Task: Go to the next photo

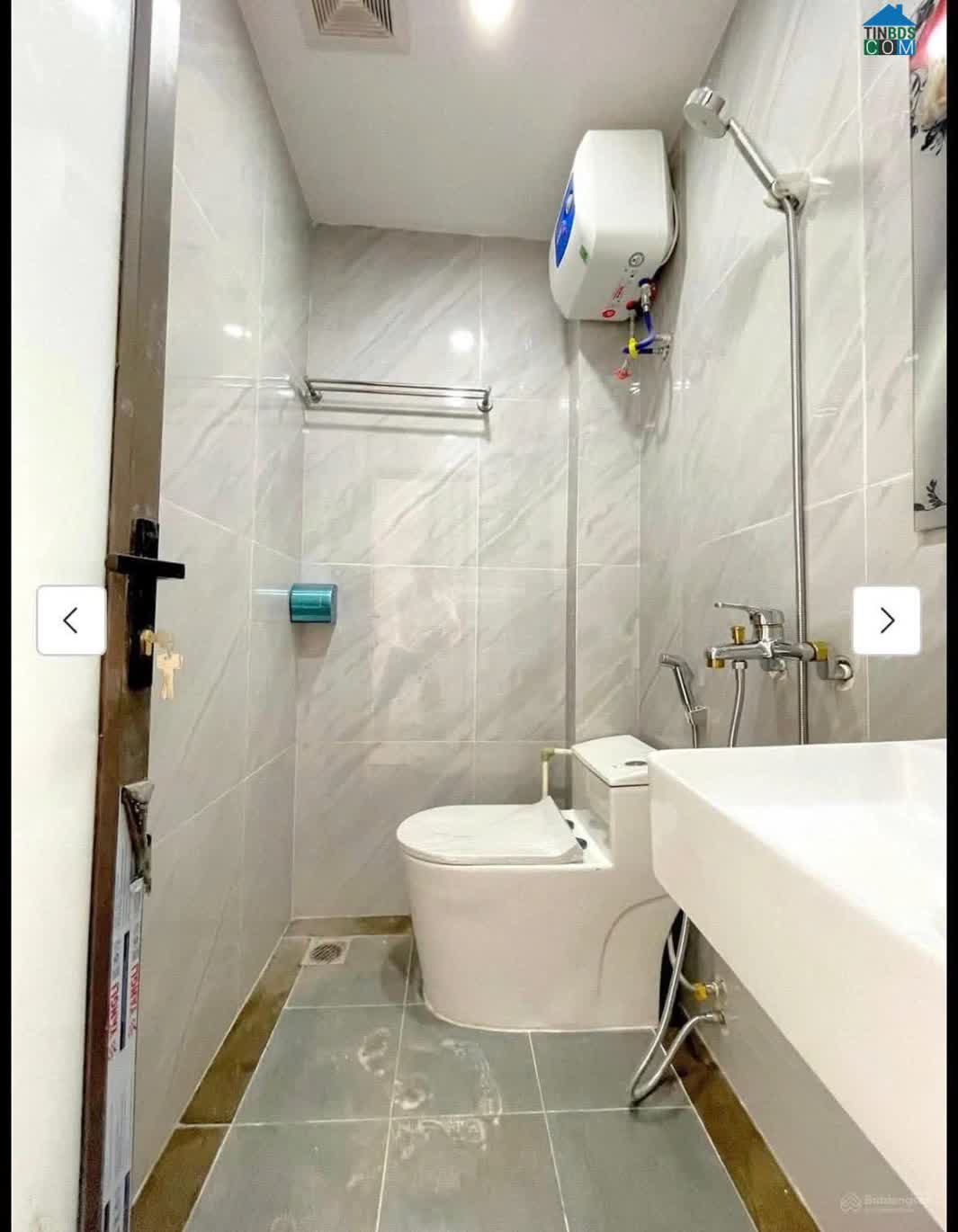Action: pyautogui.click(x=886, y=620)
